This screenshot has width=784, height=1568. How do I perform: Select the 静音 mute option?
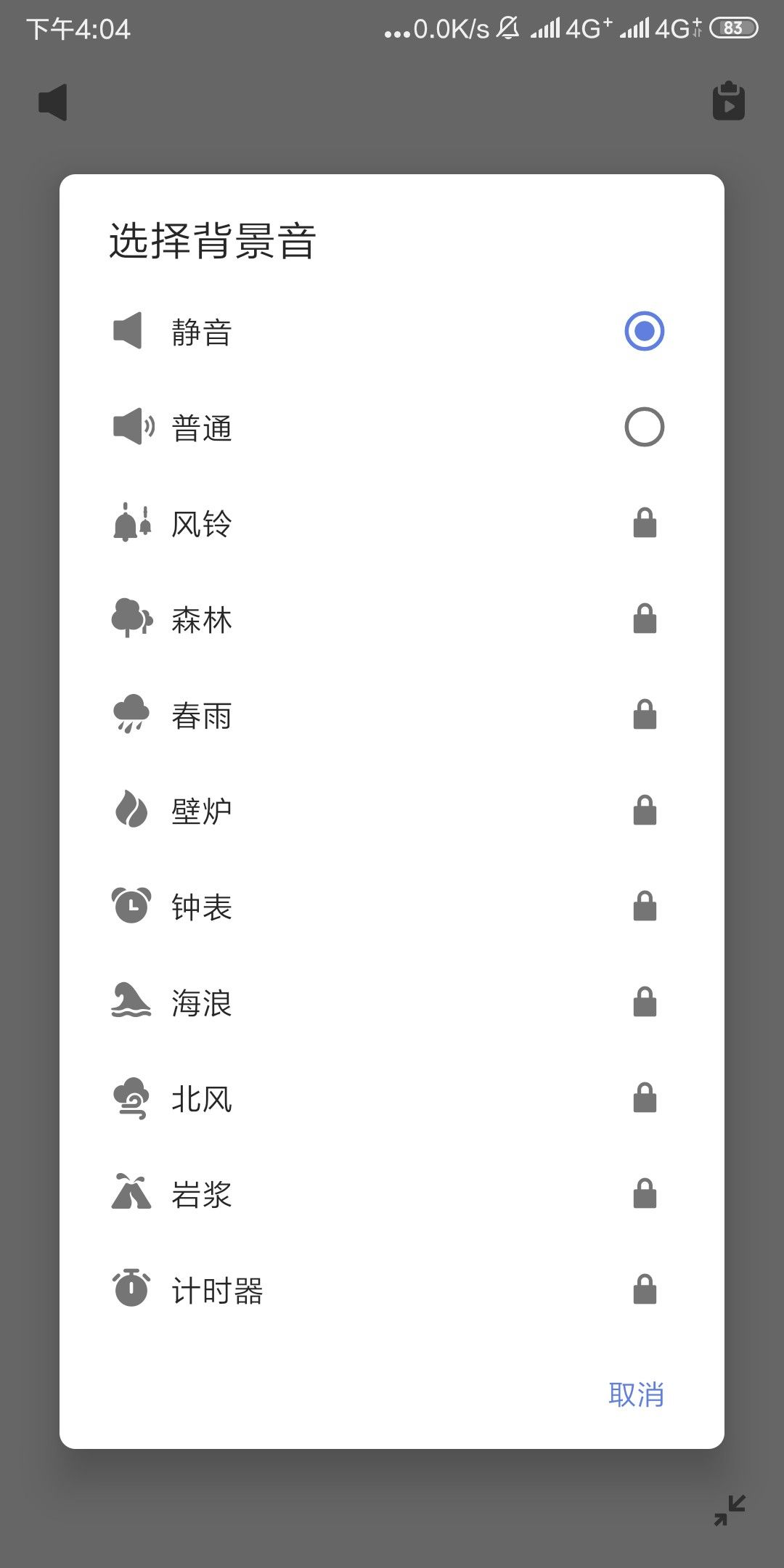click(x=392, y=331)
